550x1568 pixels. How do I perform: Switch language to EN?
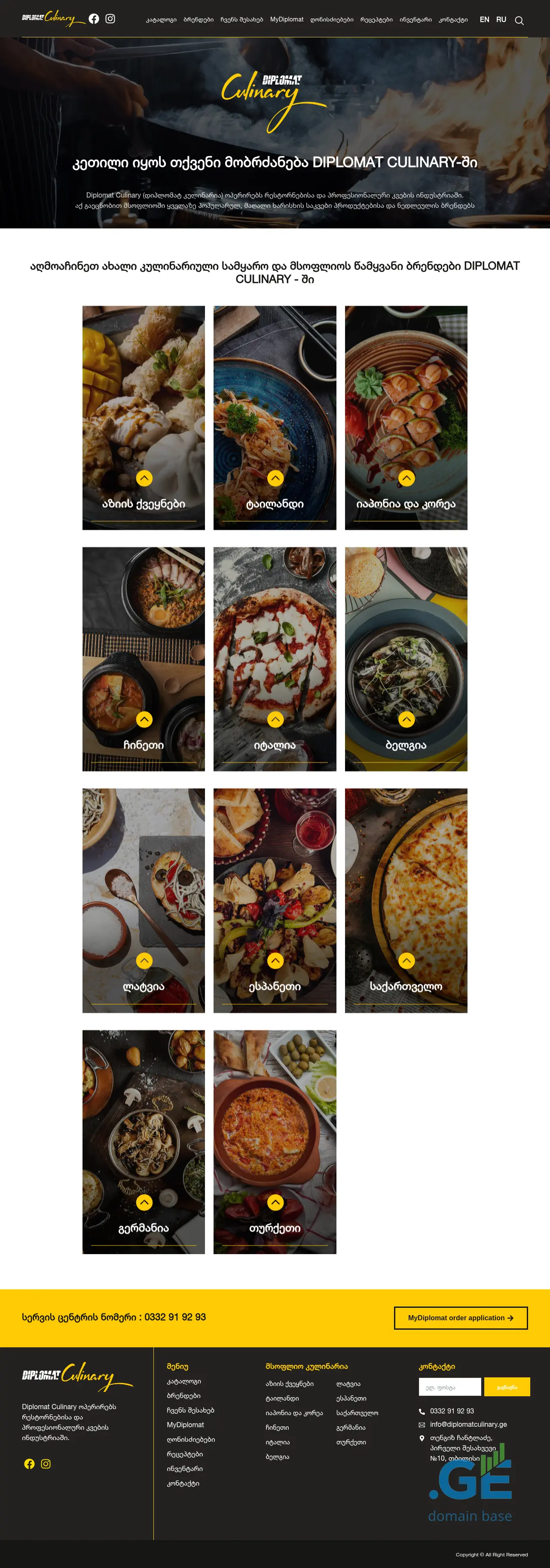(484, 20)
